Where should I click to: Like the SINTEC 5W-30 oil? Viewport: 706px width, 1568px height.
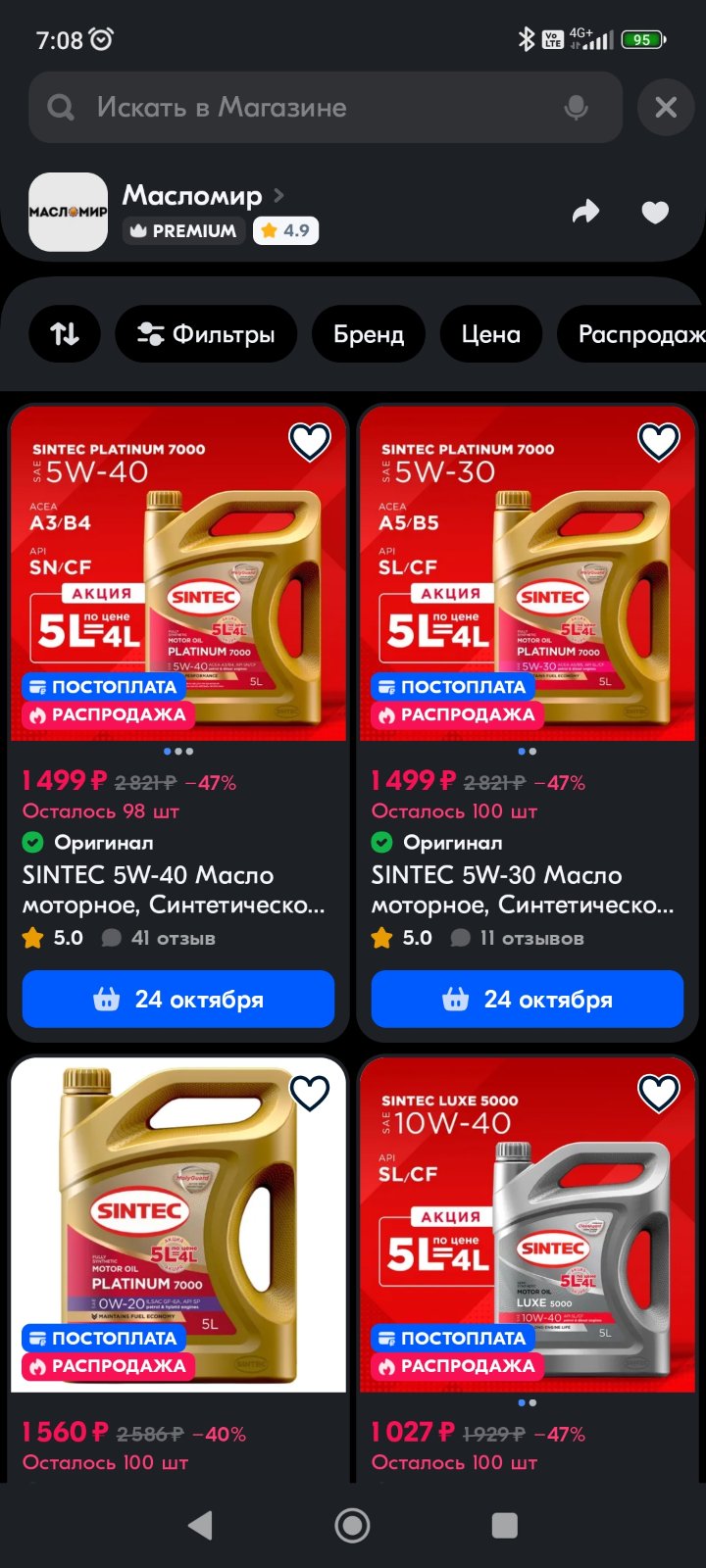(659, 442)
